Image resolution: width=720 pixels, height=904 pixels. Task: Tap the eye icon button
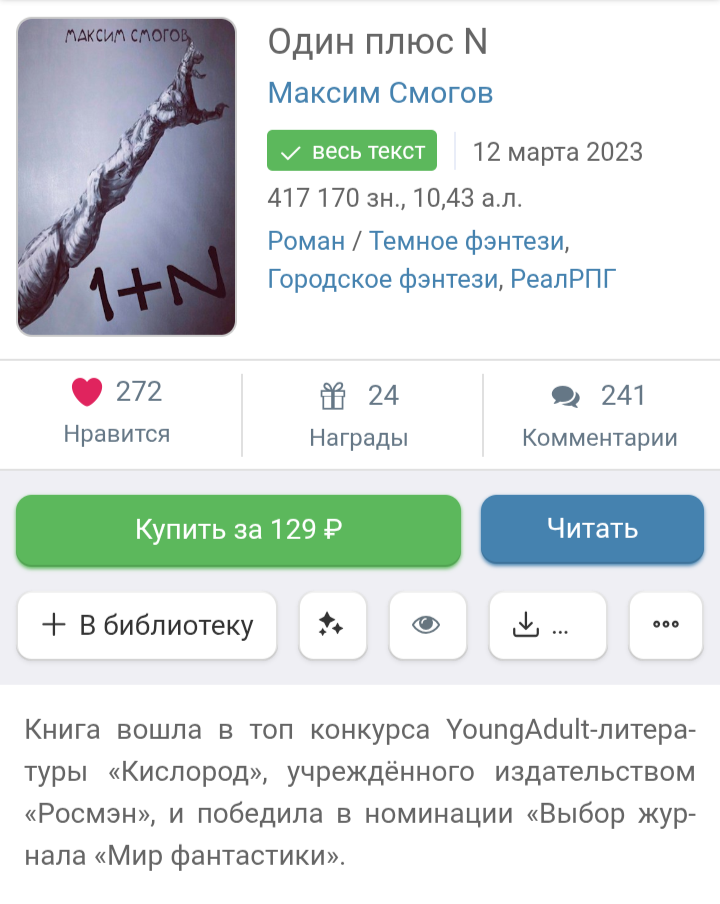[427, 626]
